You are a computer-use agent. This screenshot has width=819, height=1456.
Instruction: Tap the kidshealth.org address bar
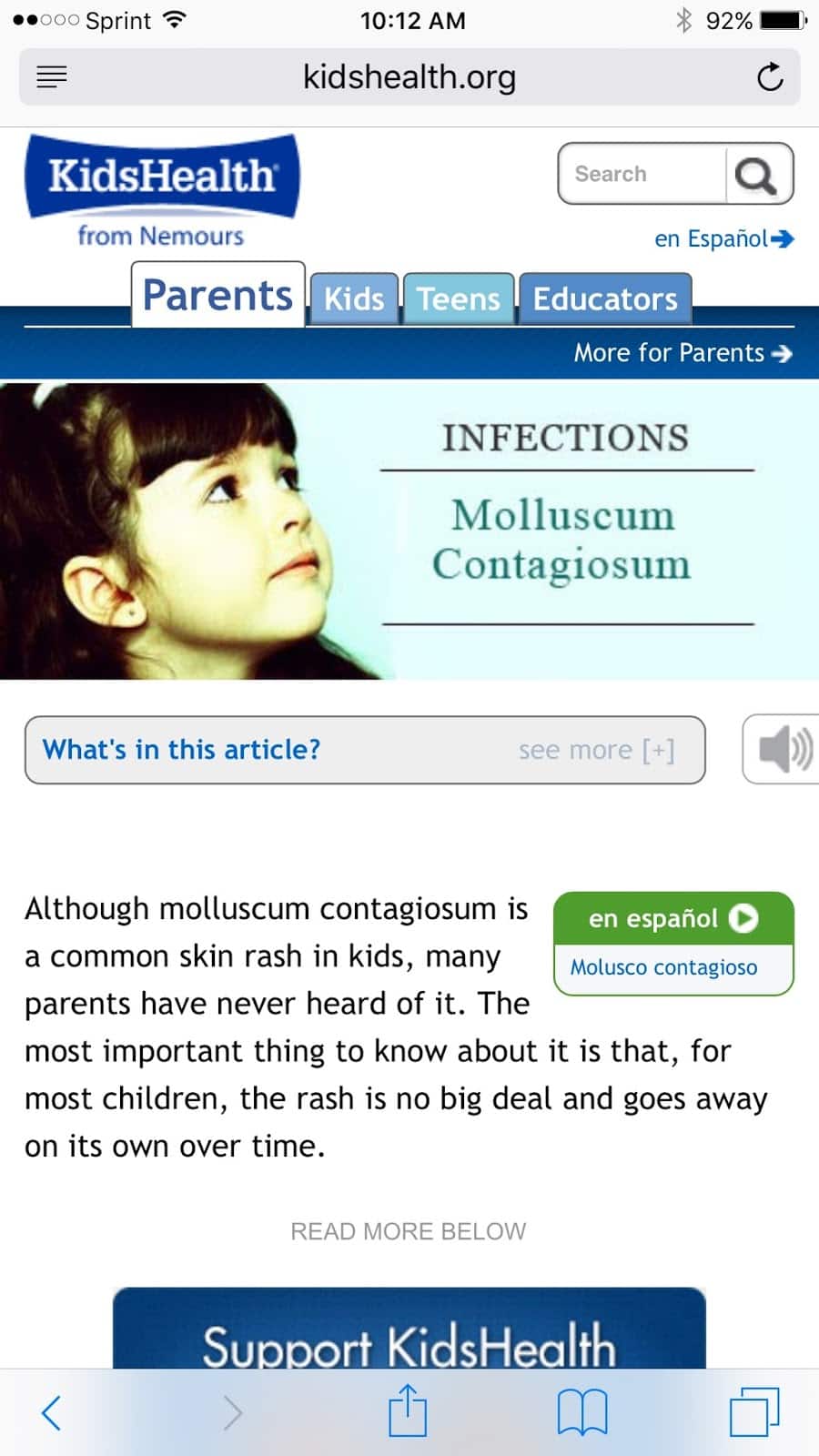409,77
